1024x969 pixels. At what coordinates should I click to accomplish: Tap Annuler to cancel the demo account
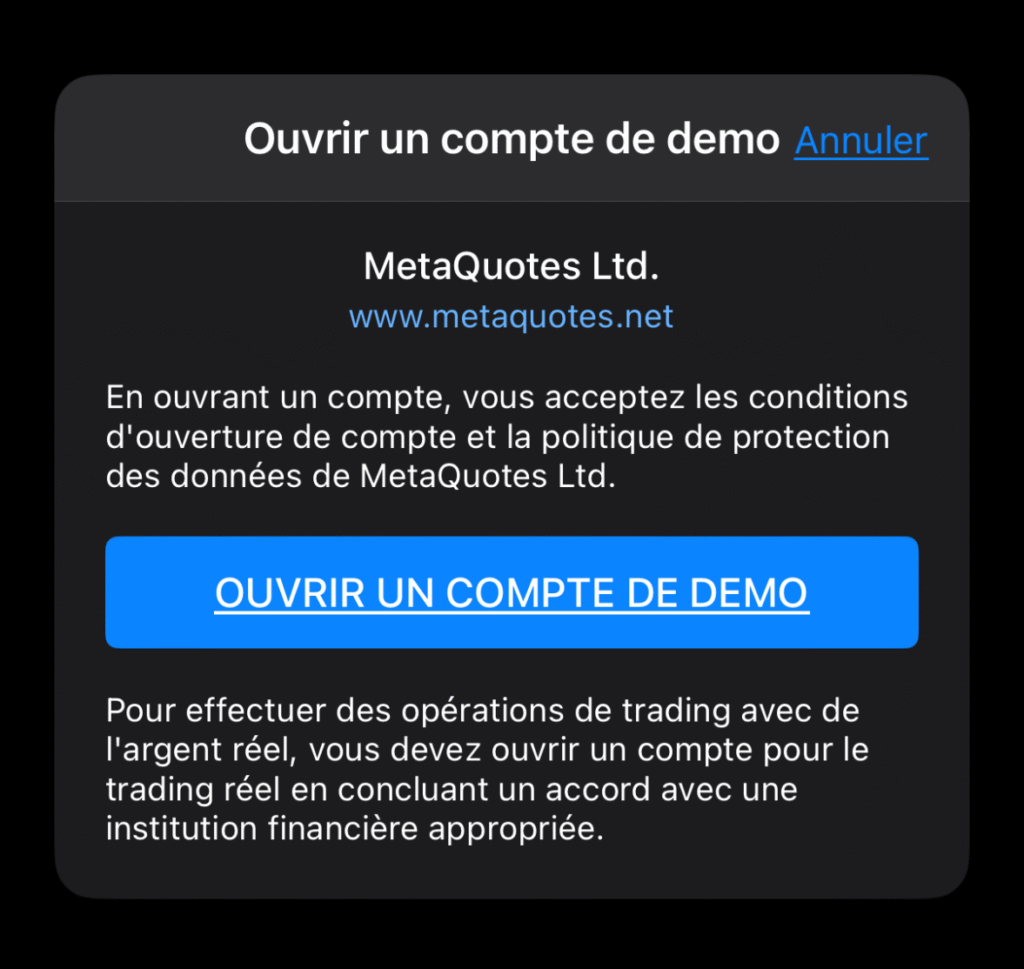[x=860, y=140]
